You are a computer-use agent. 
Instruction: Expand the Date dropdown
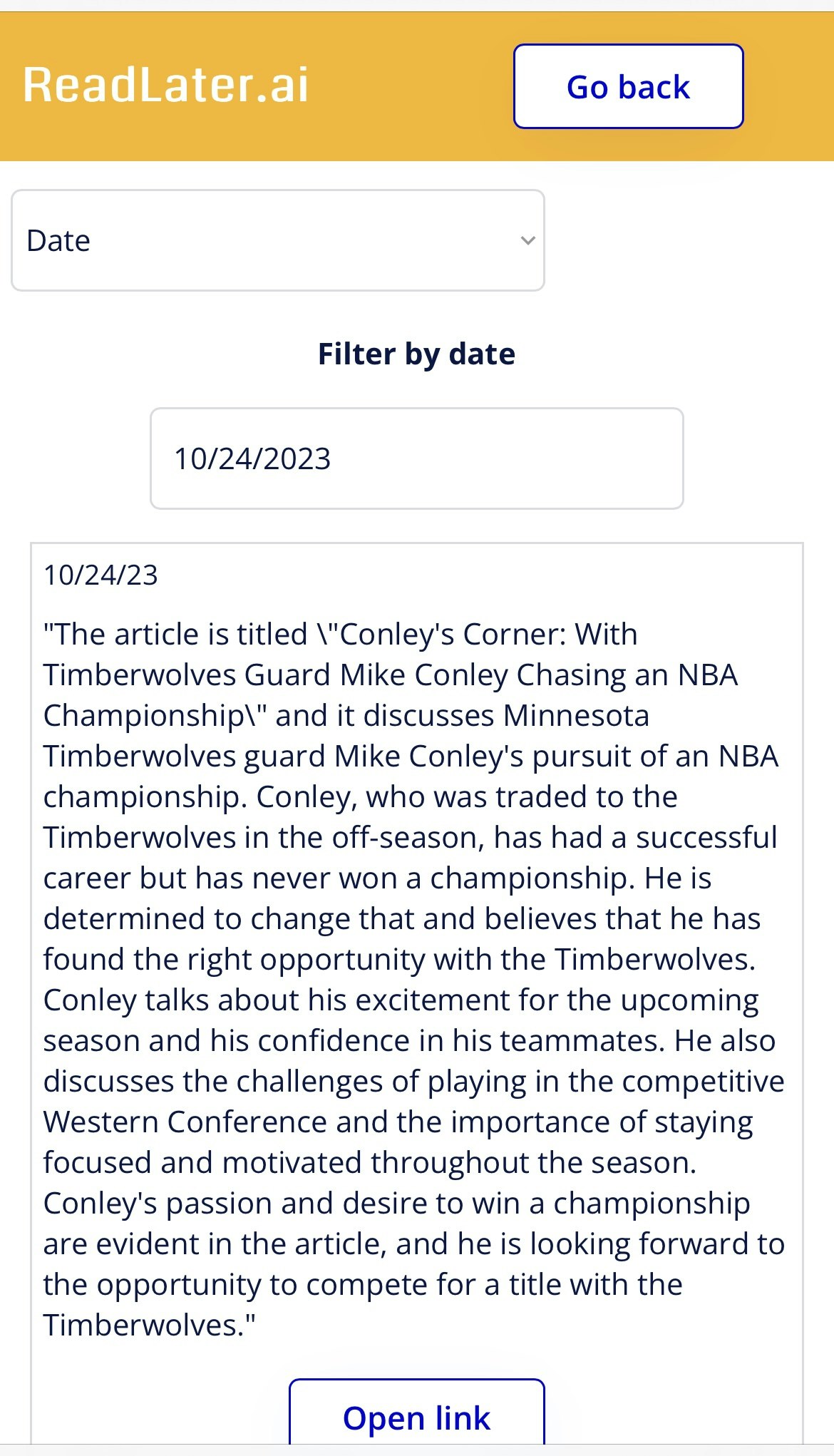pos(278,240)
